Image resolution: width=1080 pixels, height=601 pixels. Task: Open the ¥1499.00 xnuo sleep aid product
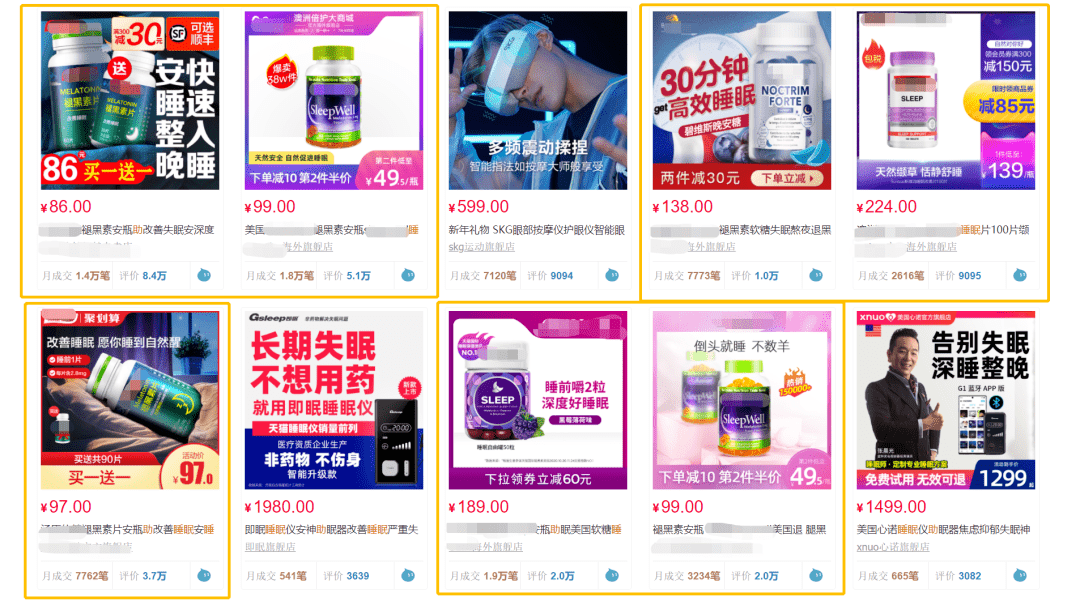(x=945, y=400)
